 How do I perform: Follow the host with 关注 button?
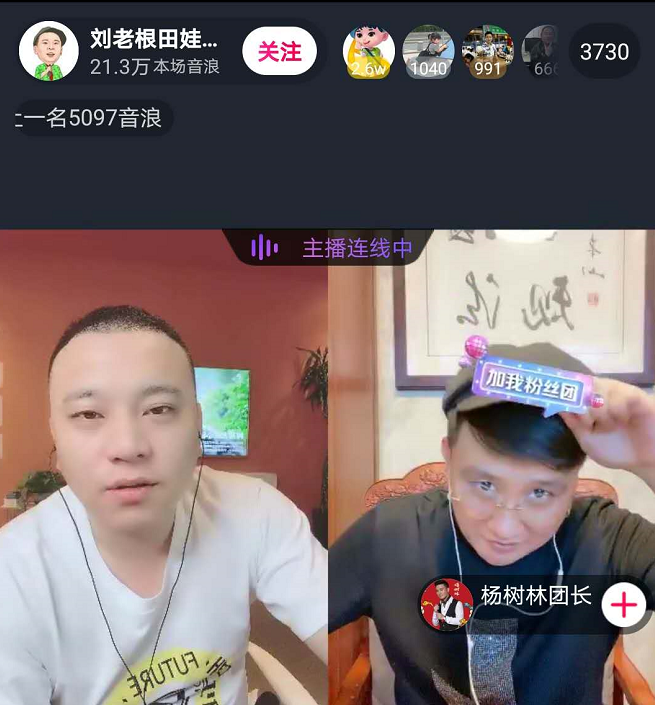[279, 51]
